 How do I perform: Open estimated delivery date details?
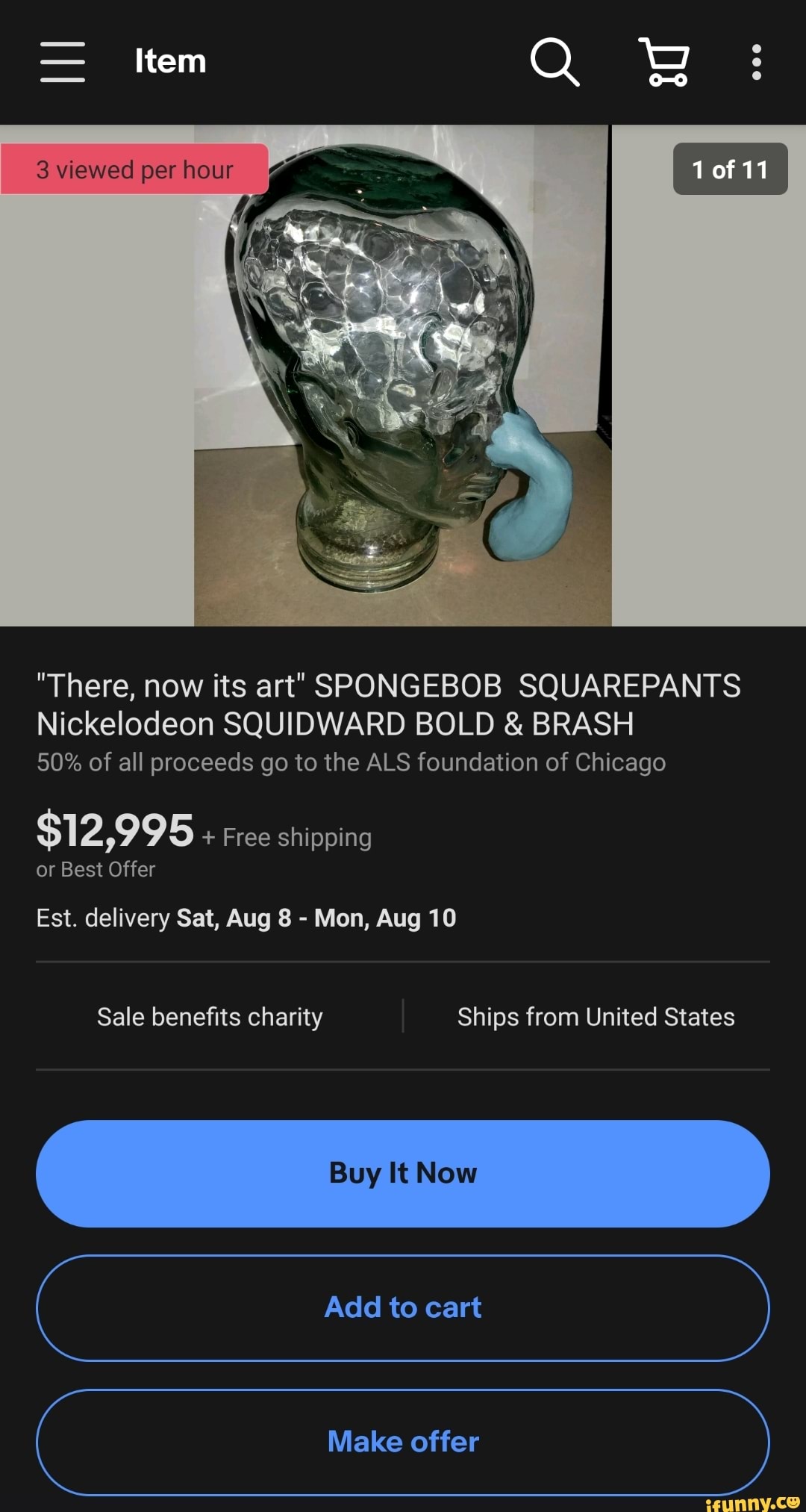point(246,918)
